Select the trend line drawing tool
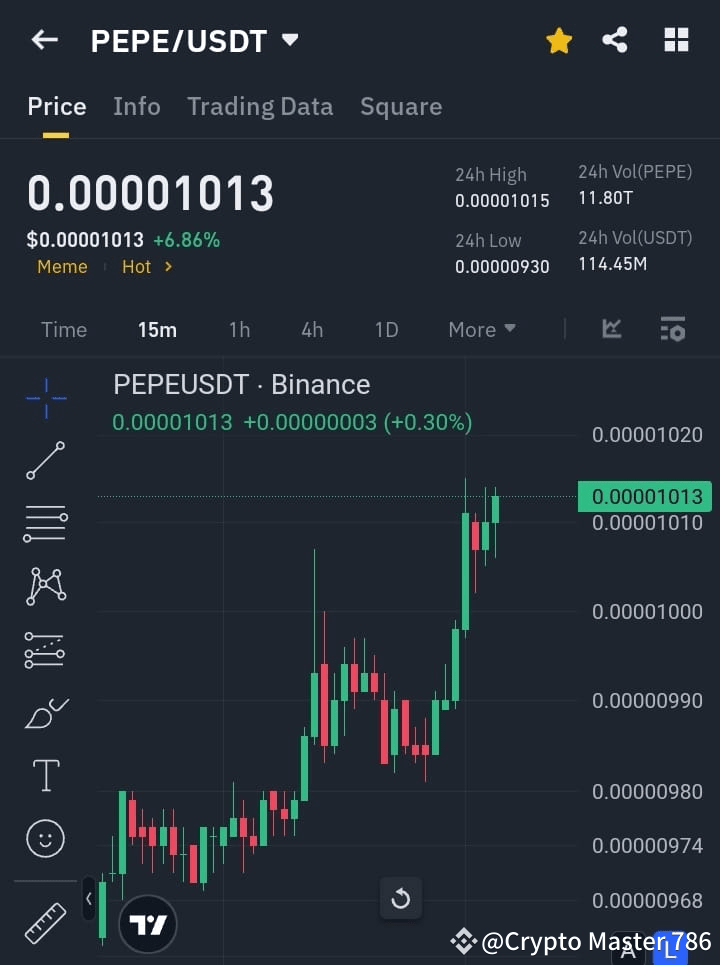Viewport: 720px width, 965px height. pyautogui.click(x=44, y=461)
